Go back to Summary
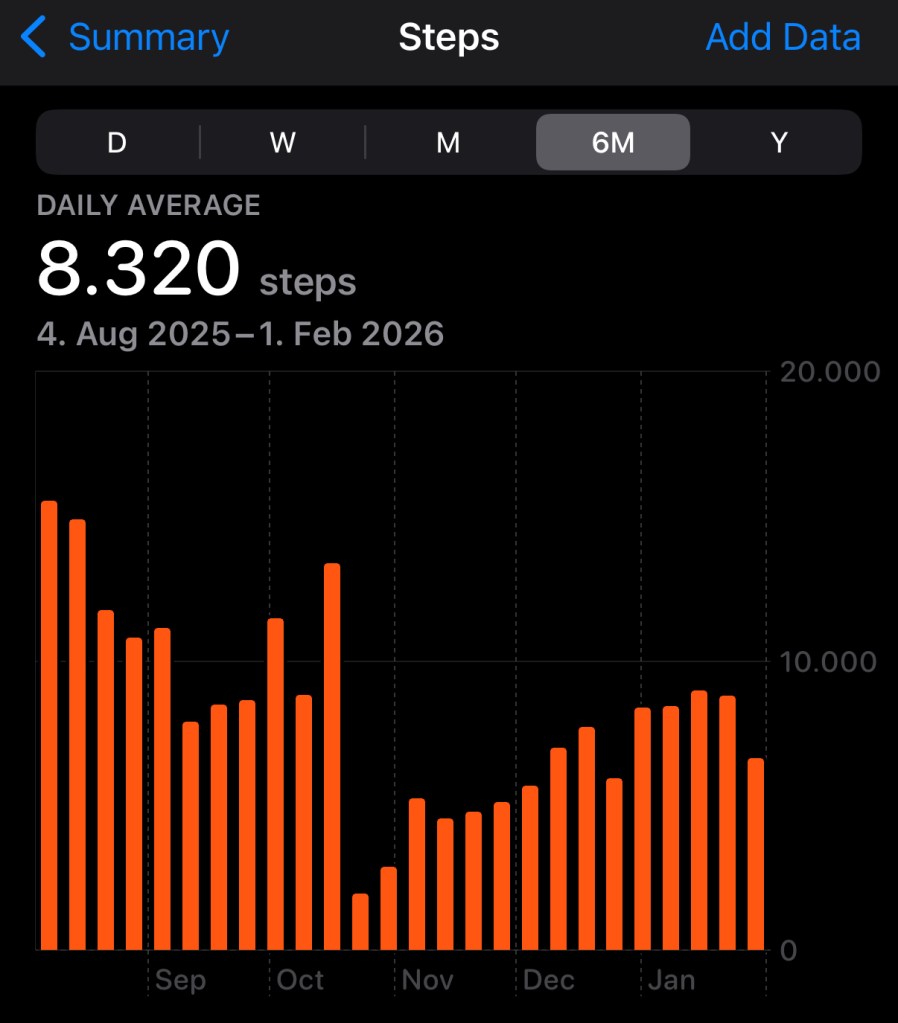The height and width of the screenshot is (1023, 898). pyautogui.click(x=126, y=38)
